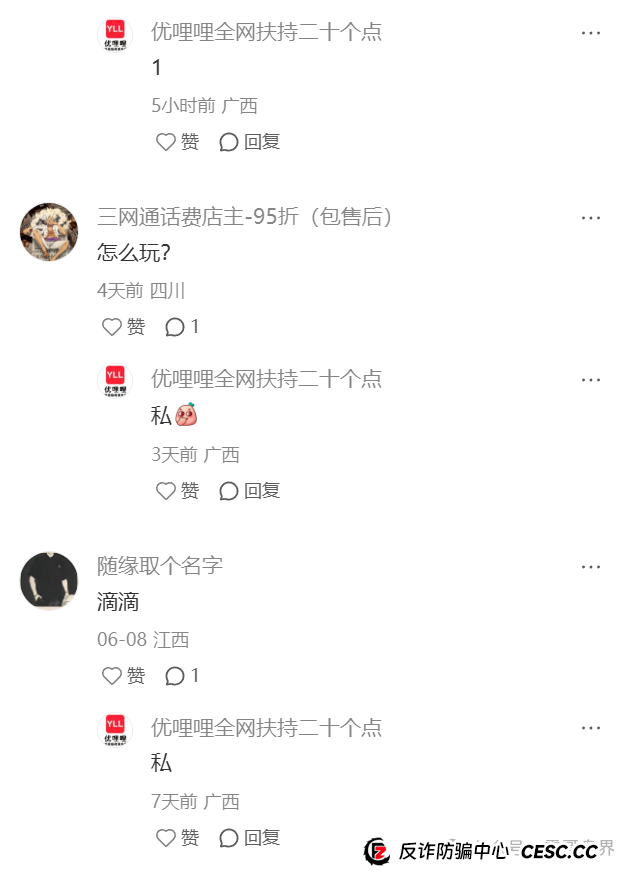Like the comment '1' from 5小时前

[177, 142]
